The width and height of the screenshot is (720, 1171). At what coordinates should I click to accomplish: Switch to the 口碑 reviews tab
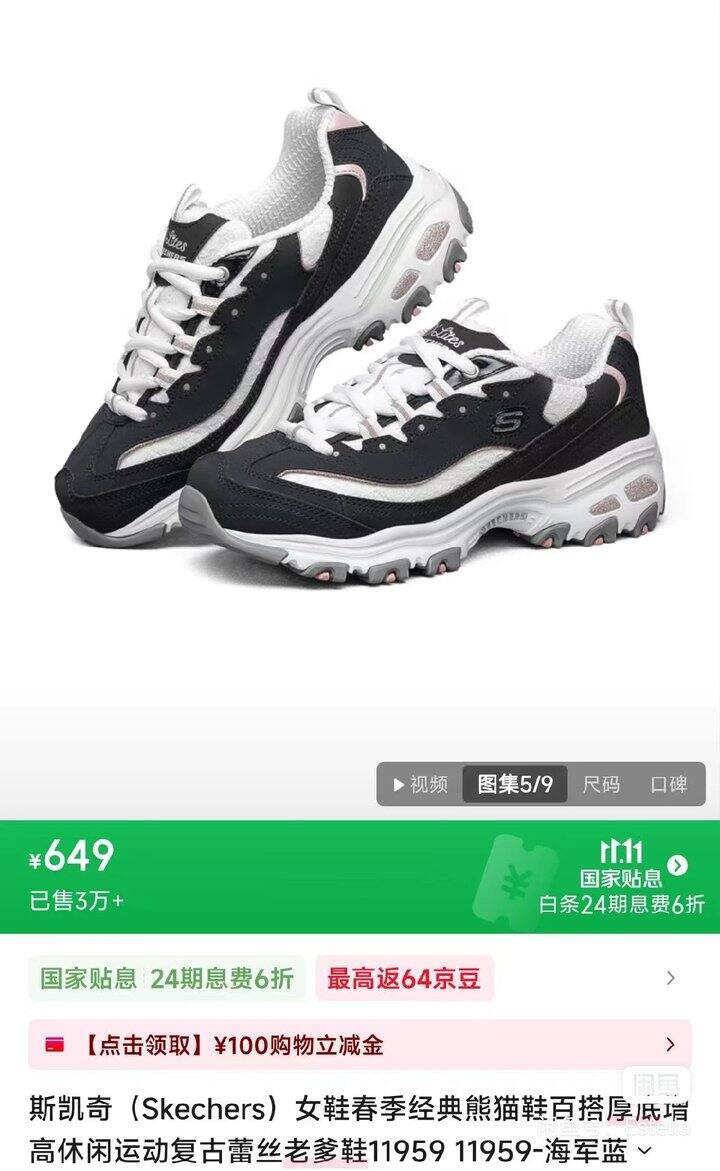coord(668,785)
